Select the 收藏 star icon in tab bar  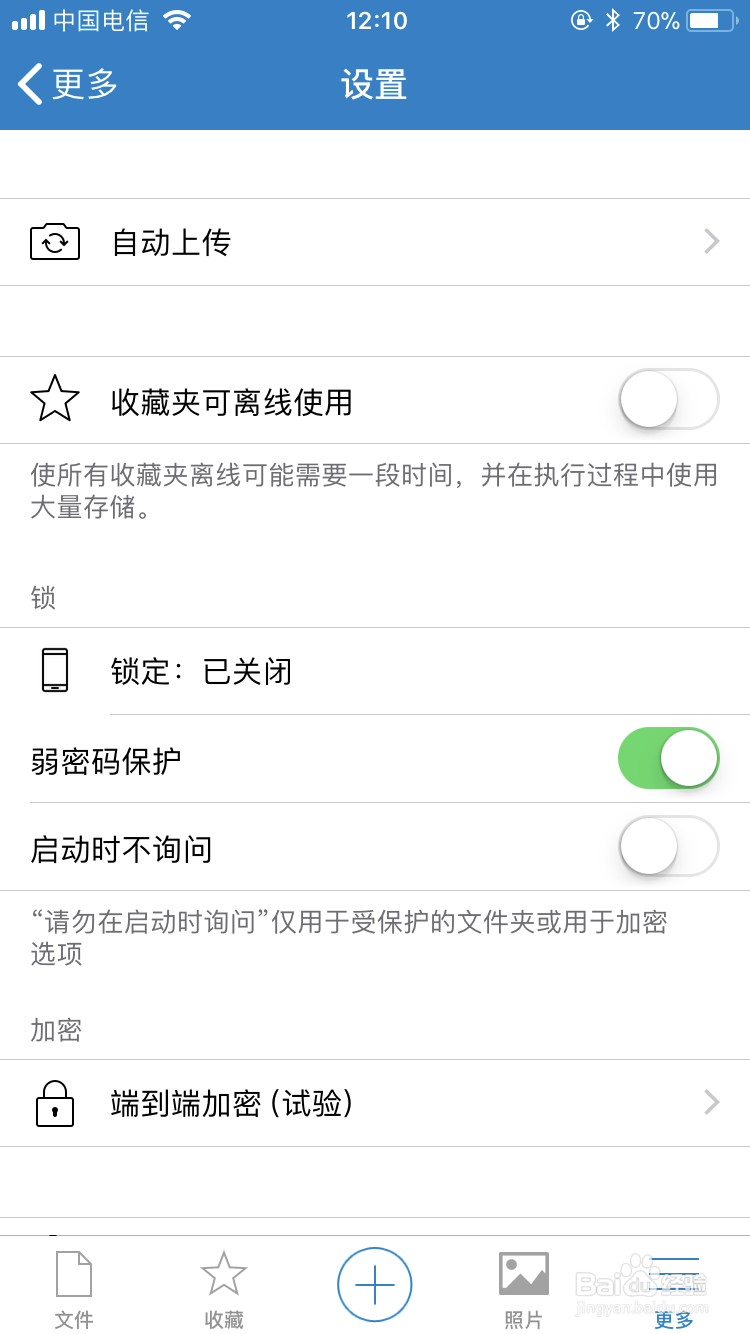[224, 1273]
